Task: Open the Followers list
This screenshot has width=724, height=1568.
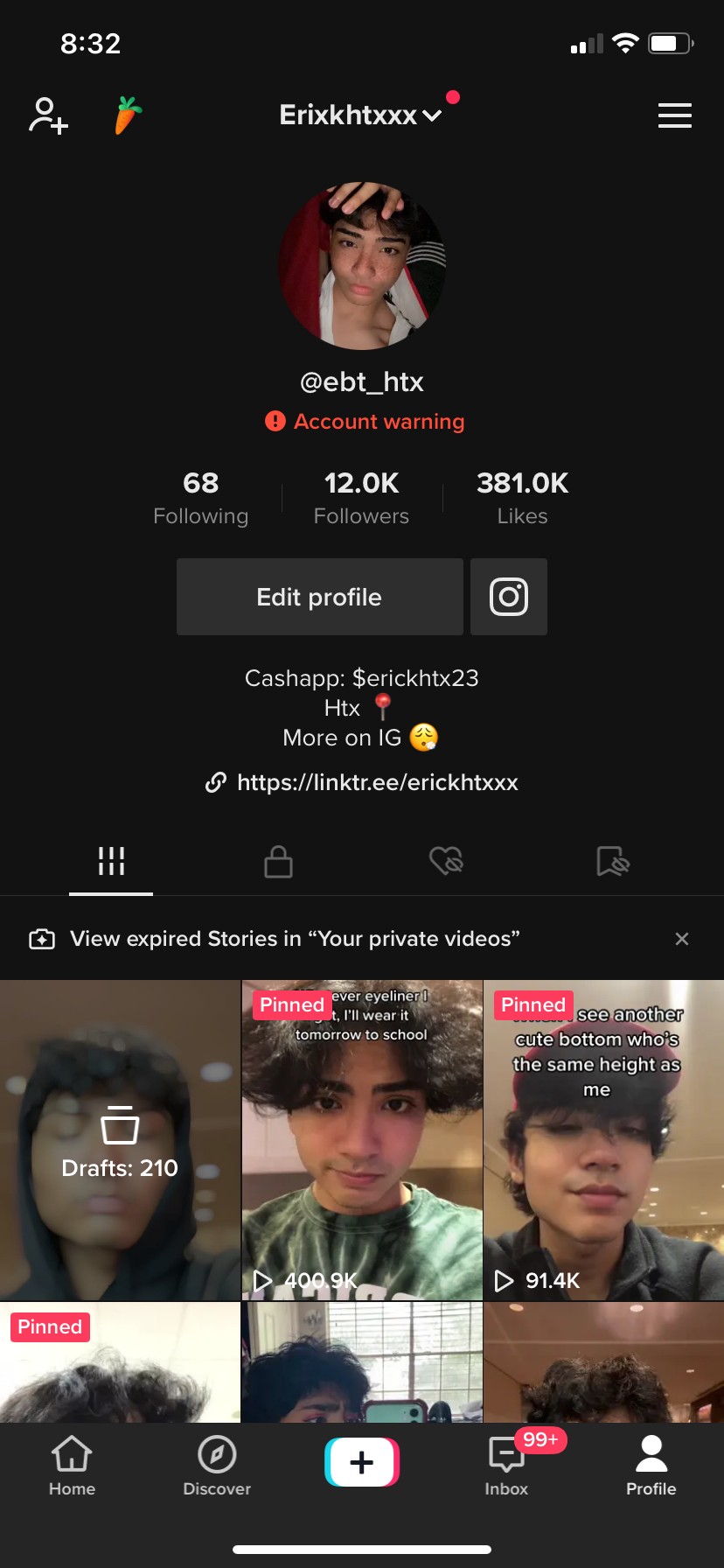Action: [x=361, y=497]
